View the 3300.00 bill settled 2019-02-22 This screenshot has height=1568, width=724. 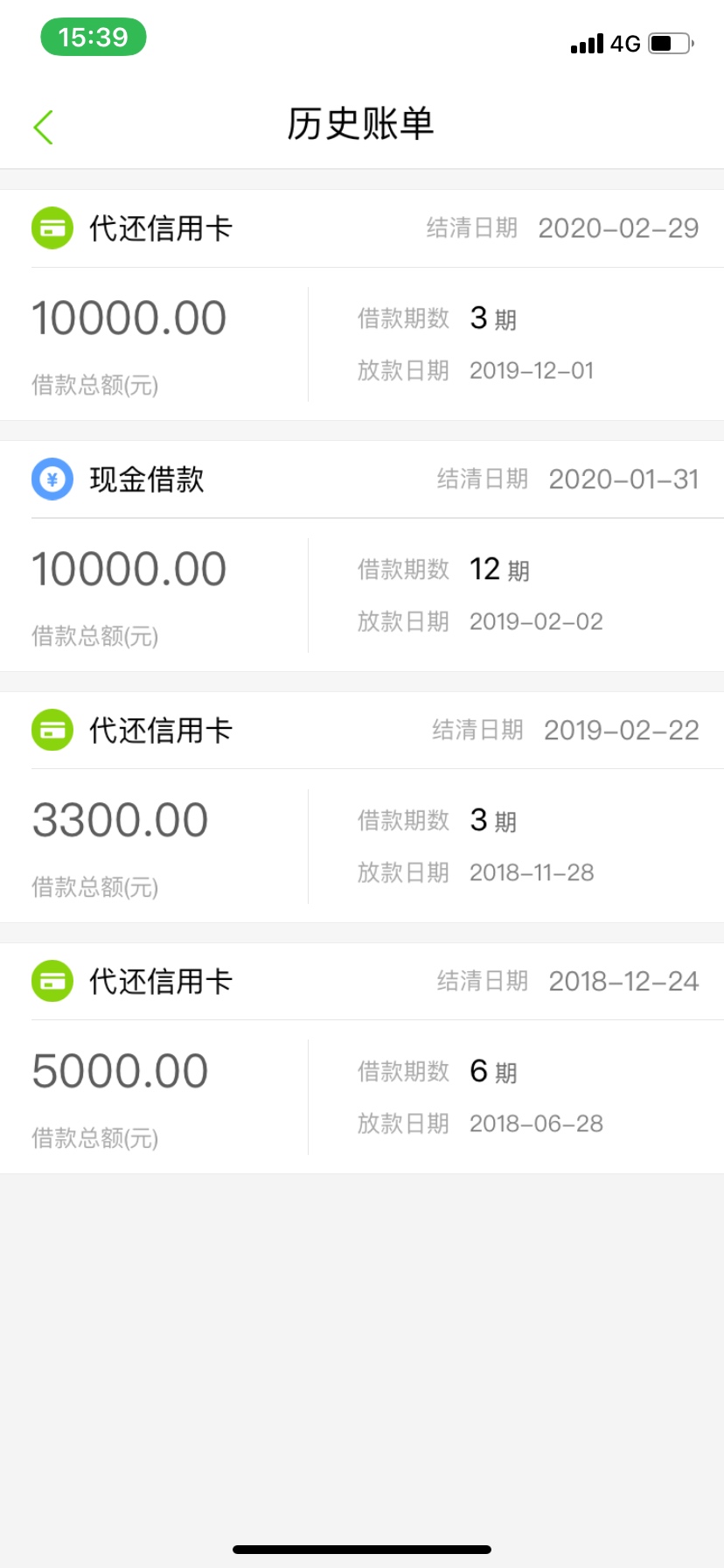coord(362,807)
